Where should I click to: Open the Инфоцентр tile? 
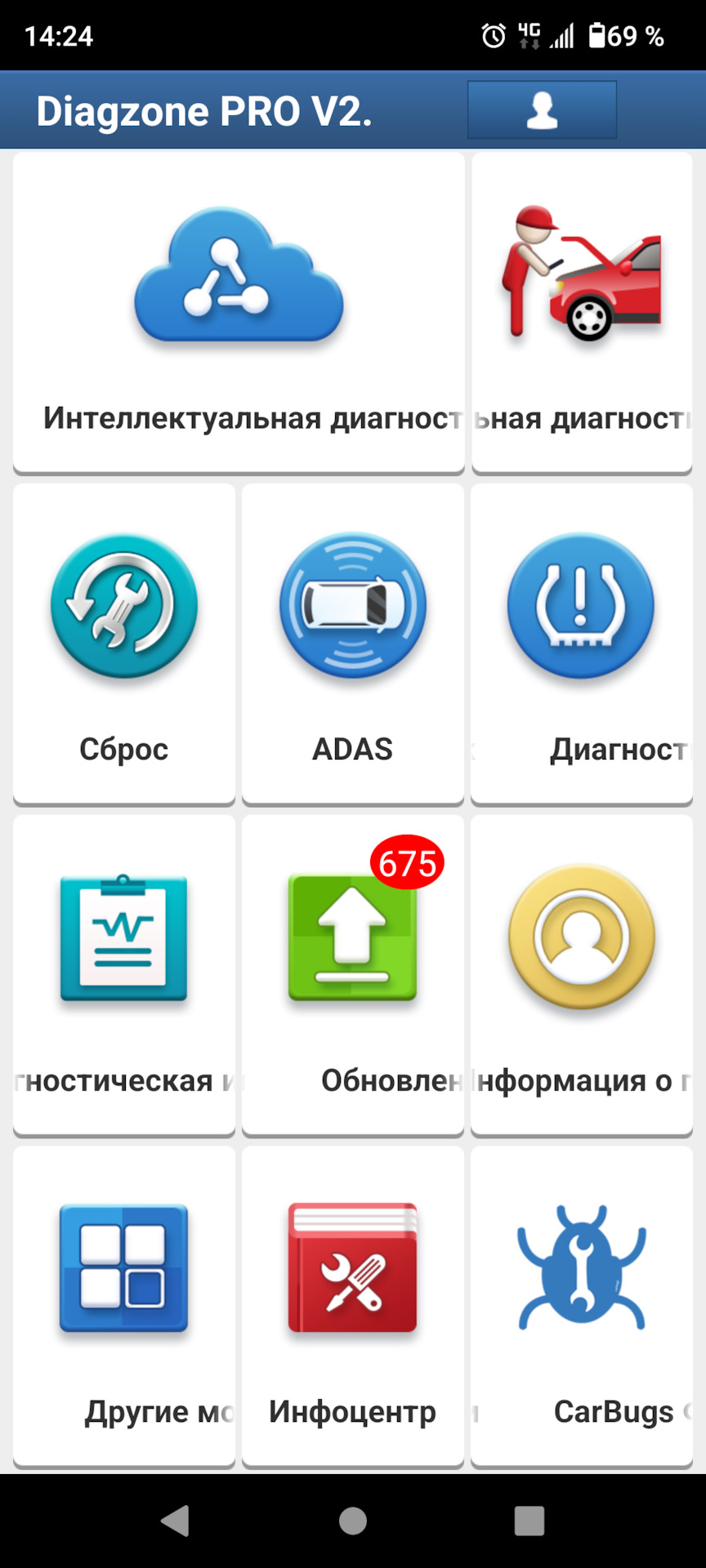(x=353, y=1305)
